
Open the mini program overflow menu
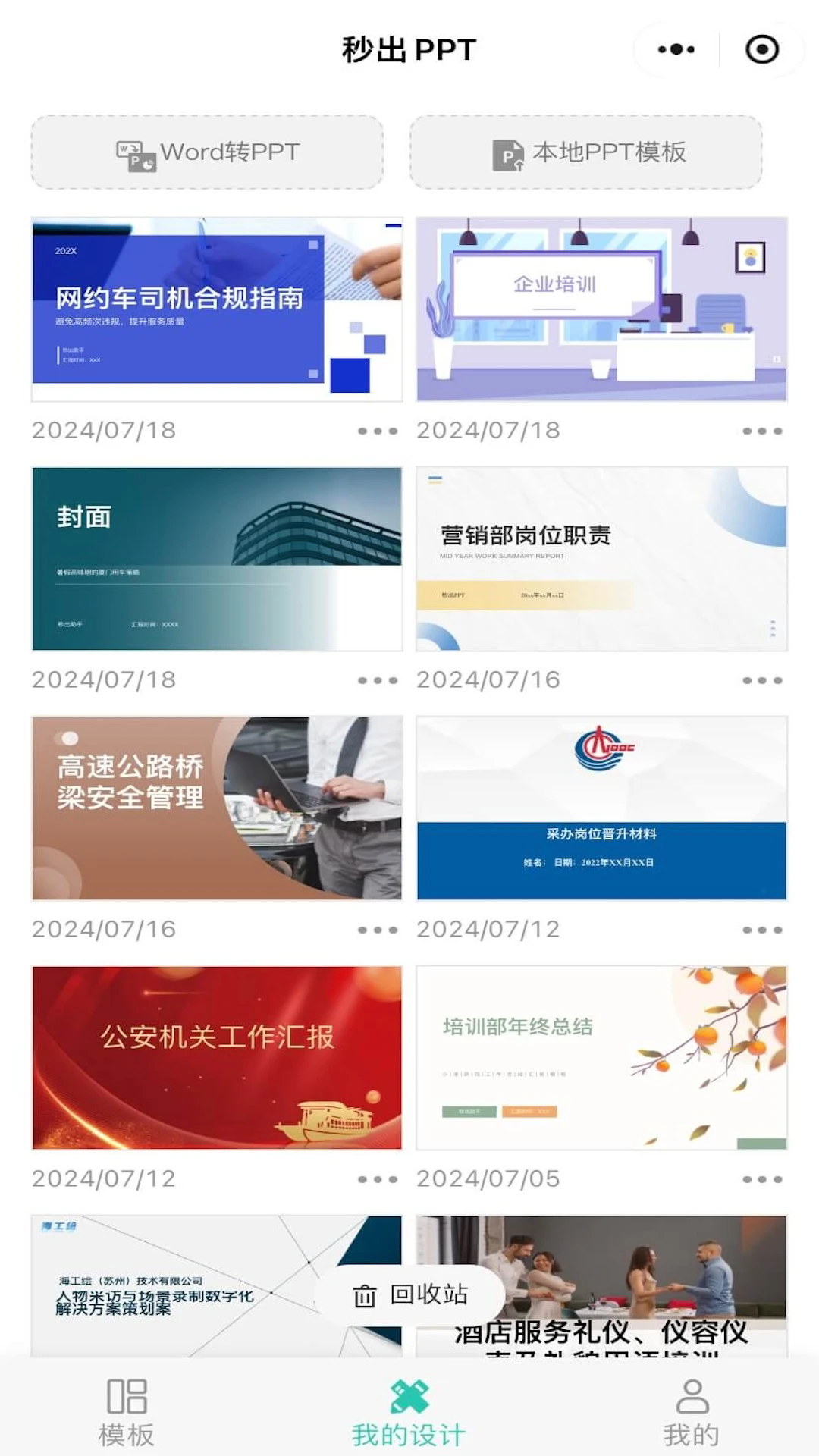(x=676, y=50)
